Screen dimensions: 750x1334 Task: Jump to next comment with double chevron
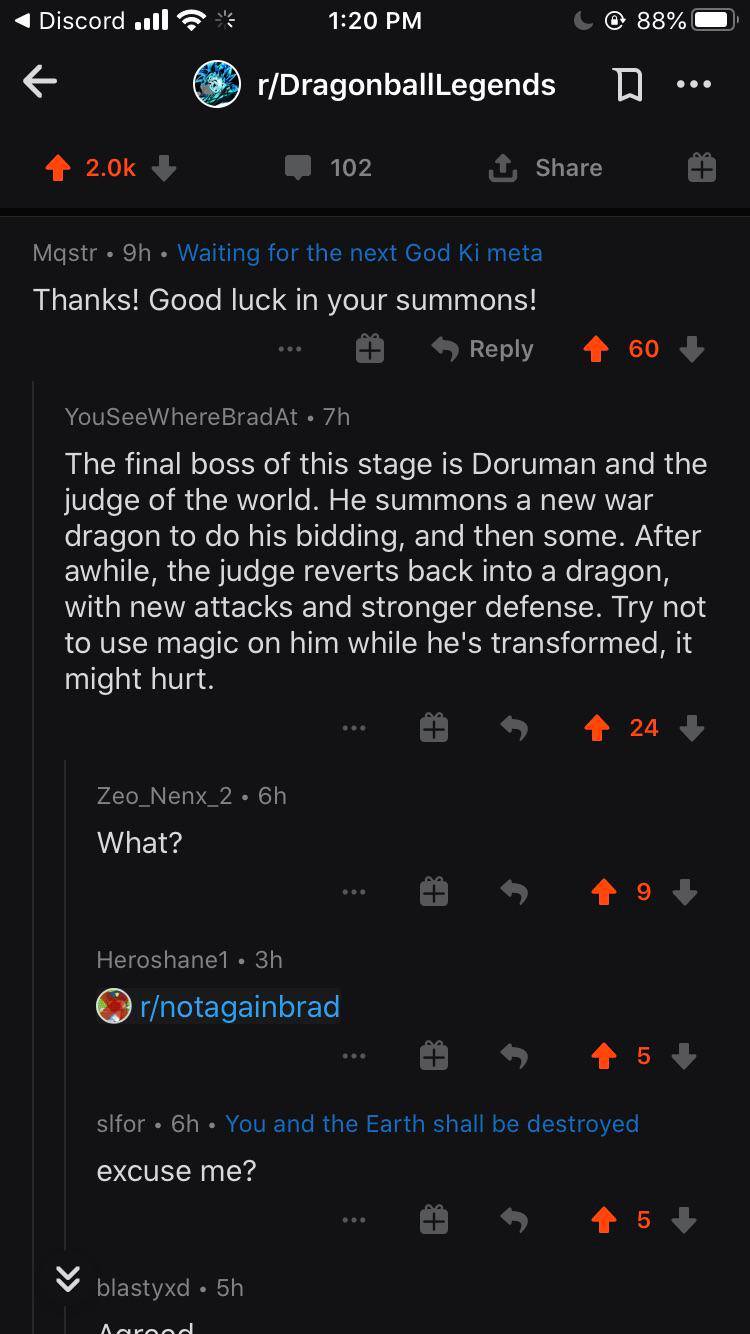pyautogui.click(x=67, y=1279)
